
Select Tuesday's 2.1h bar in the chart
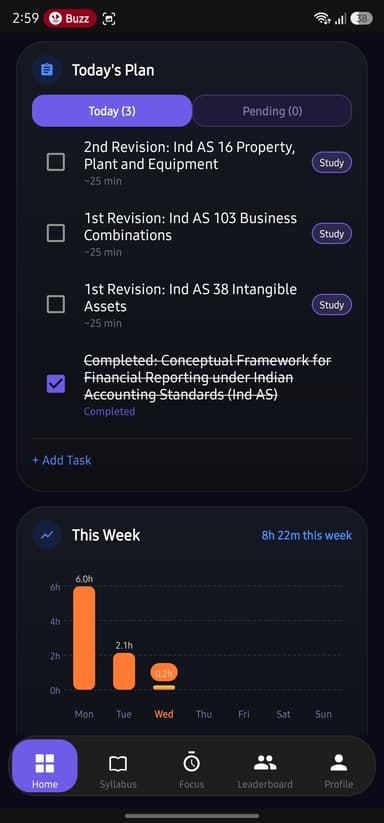point(124,671)
